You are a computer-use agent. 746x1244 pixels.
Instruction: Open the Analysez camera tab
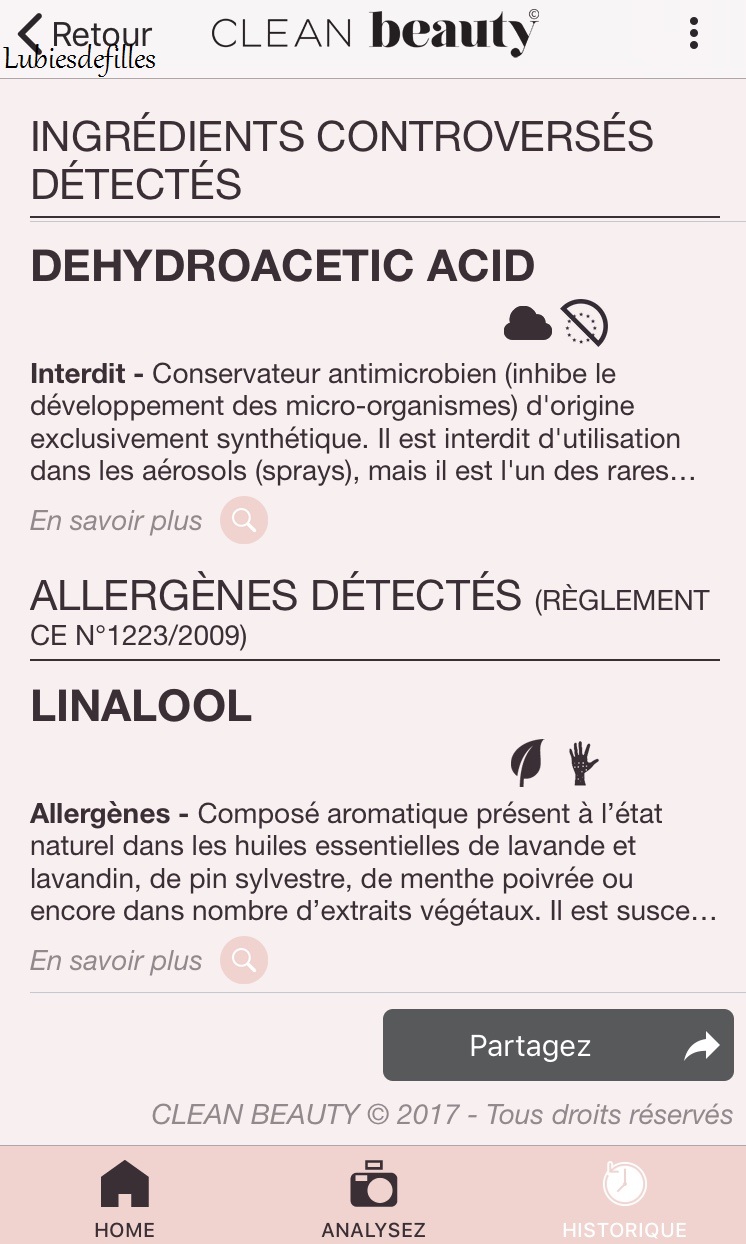373,1197
